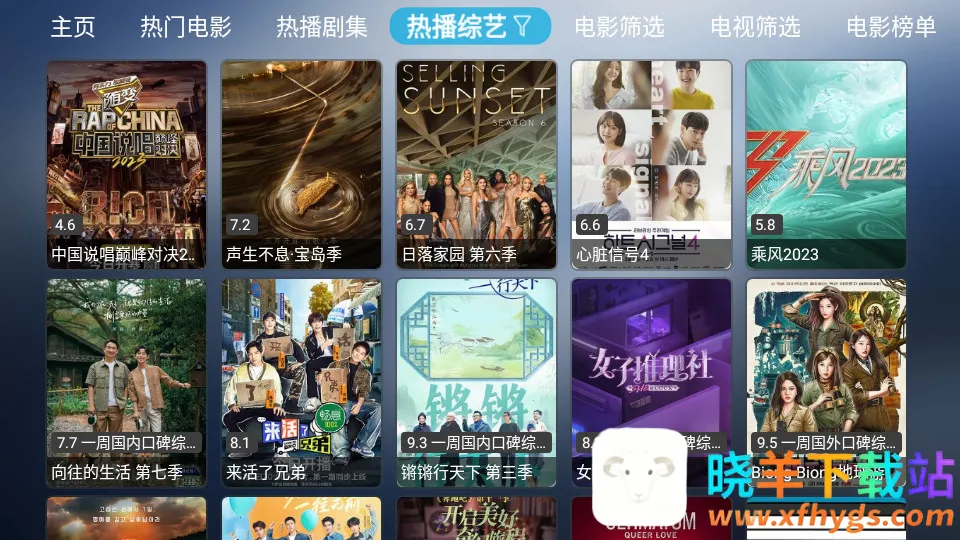The width and height of the screenshot is (960, 540).
Task: Open 锵锵行天下 第三季 card
Action: click(x=476, y=382)
